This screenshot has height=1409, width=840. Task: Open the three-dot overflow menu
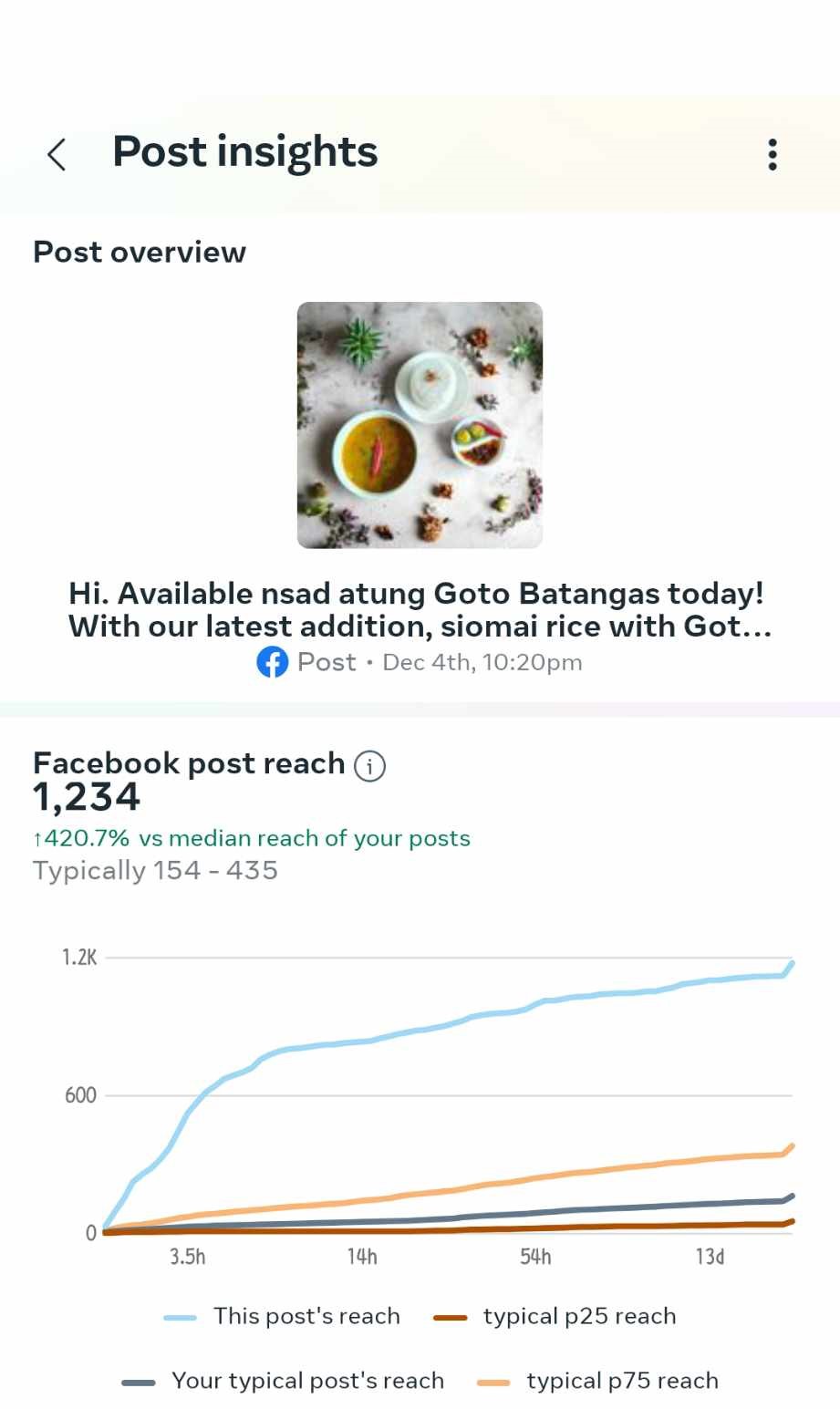click(x=773, y=154)
